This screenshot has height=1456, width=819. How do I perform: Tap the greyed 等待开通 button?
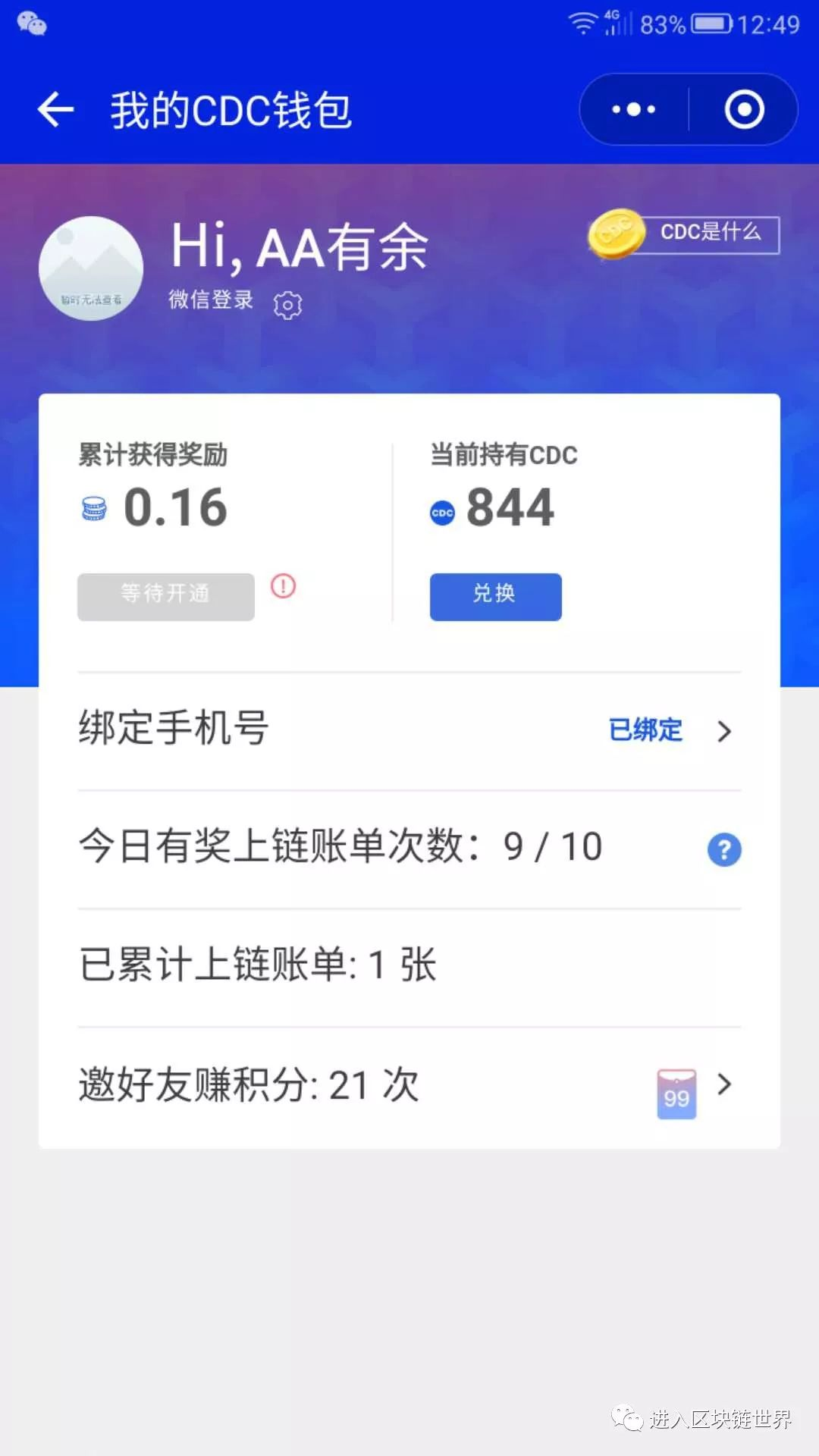166,597
